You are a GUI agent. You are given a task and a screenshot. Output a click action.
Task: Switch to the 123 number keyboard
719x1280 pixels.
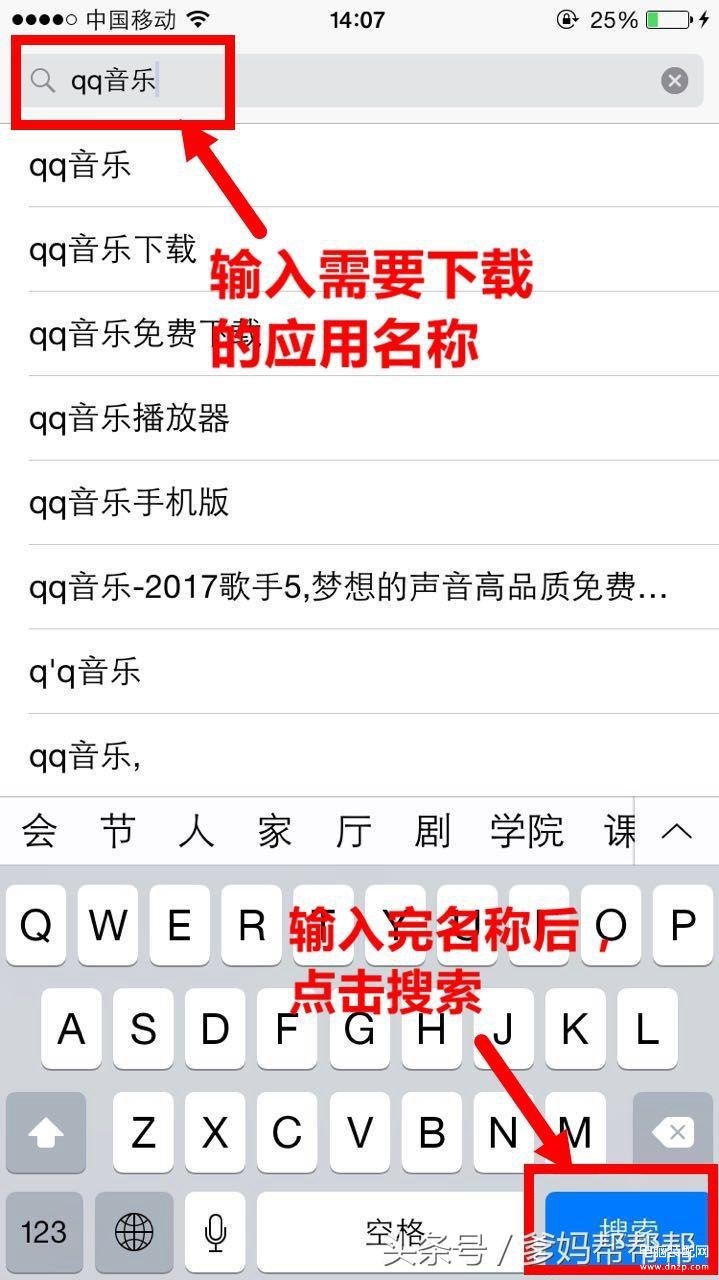coord(44,1231)
